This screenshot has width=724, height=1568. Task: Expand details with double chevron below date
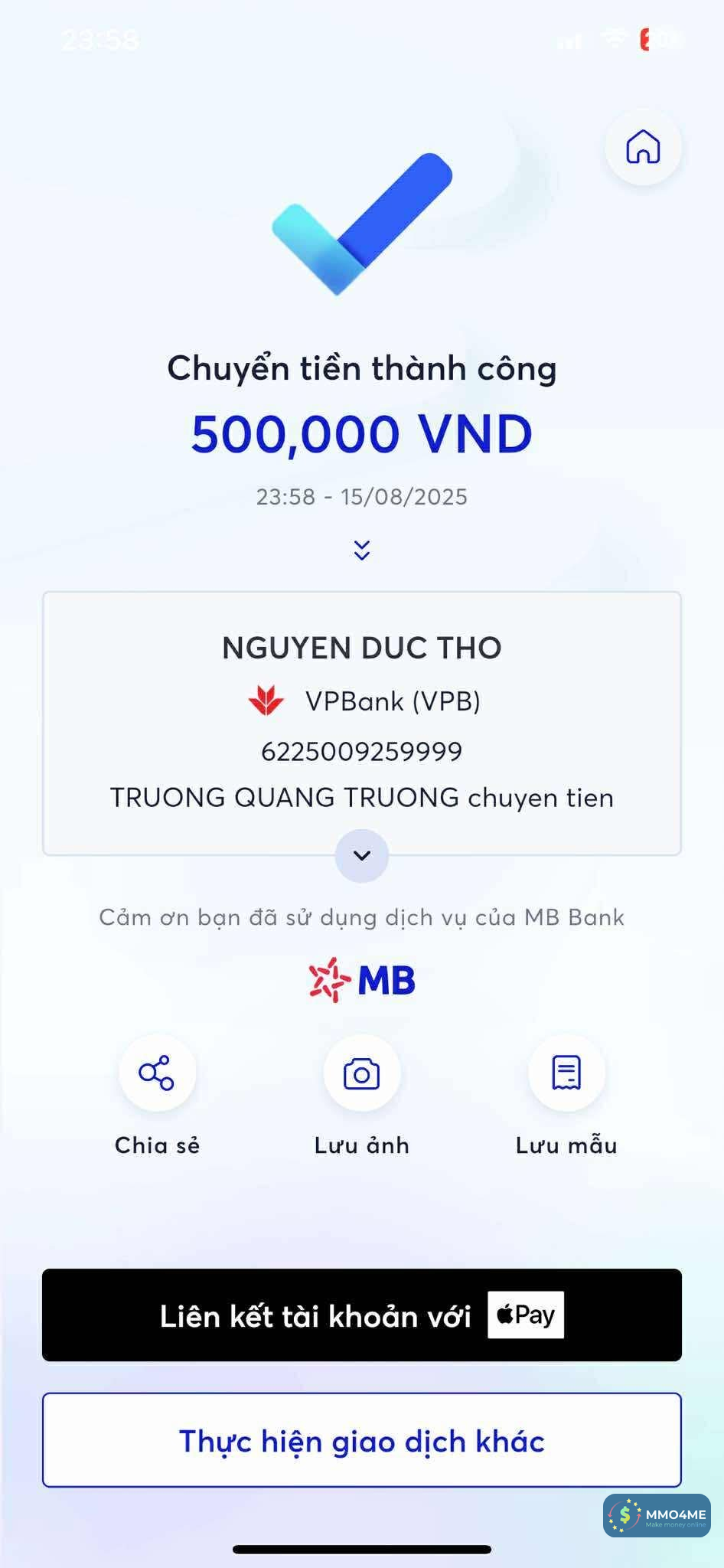[x=362, y=550]
